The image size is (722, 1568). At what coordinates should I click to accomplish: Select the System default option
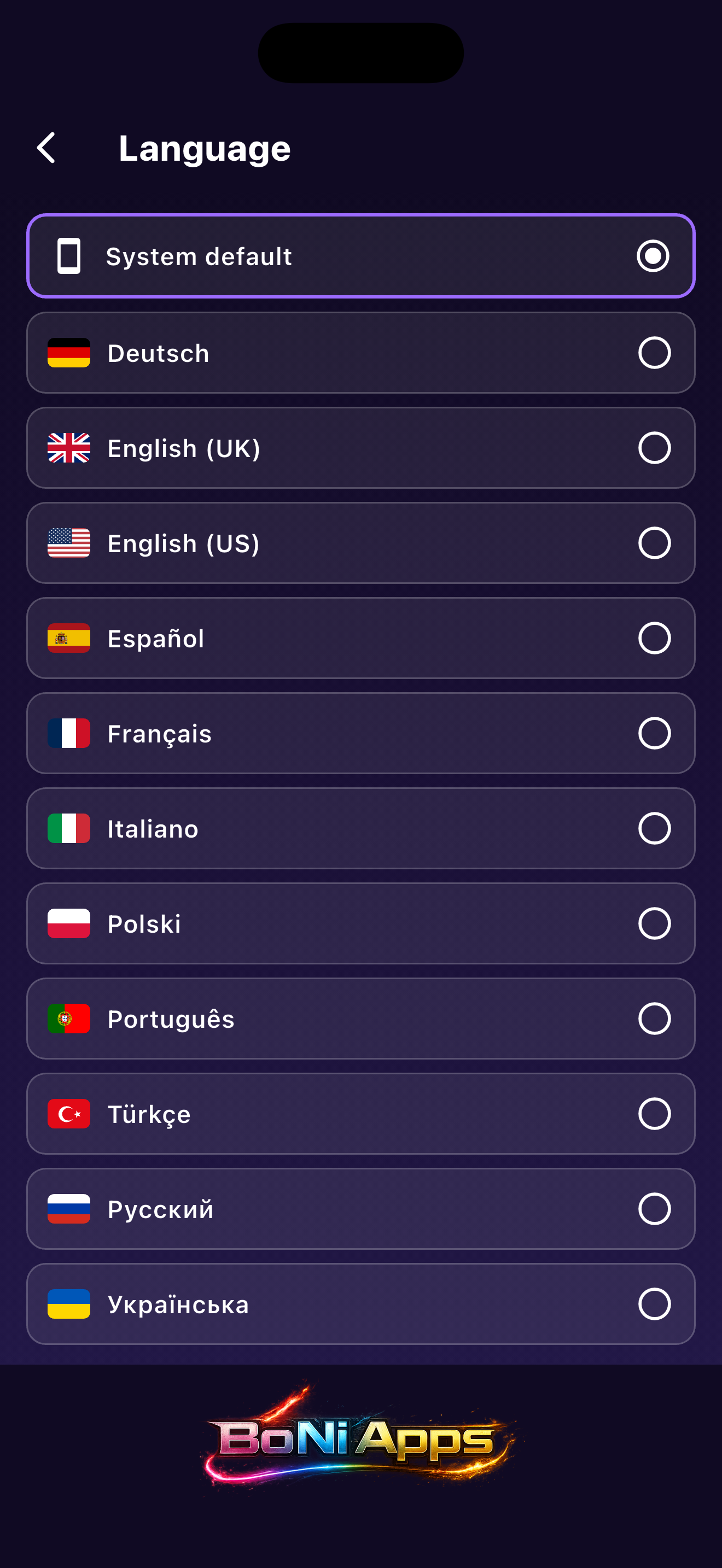361,256
